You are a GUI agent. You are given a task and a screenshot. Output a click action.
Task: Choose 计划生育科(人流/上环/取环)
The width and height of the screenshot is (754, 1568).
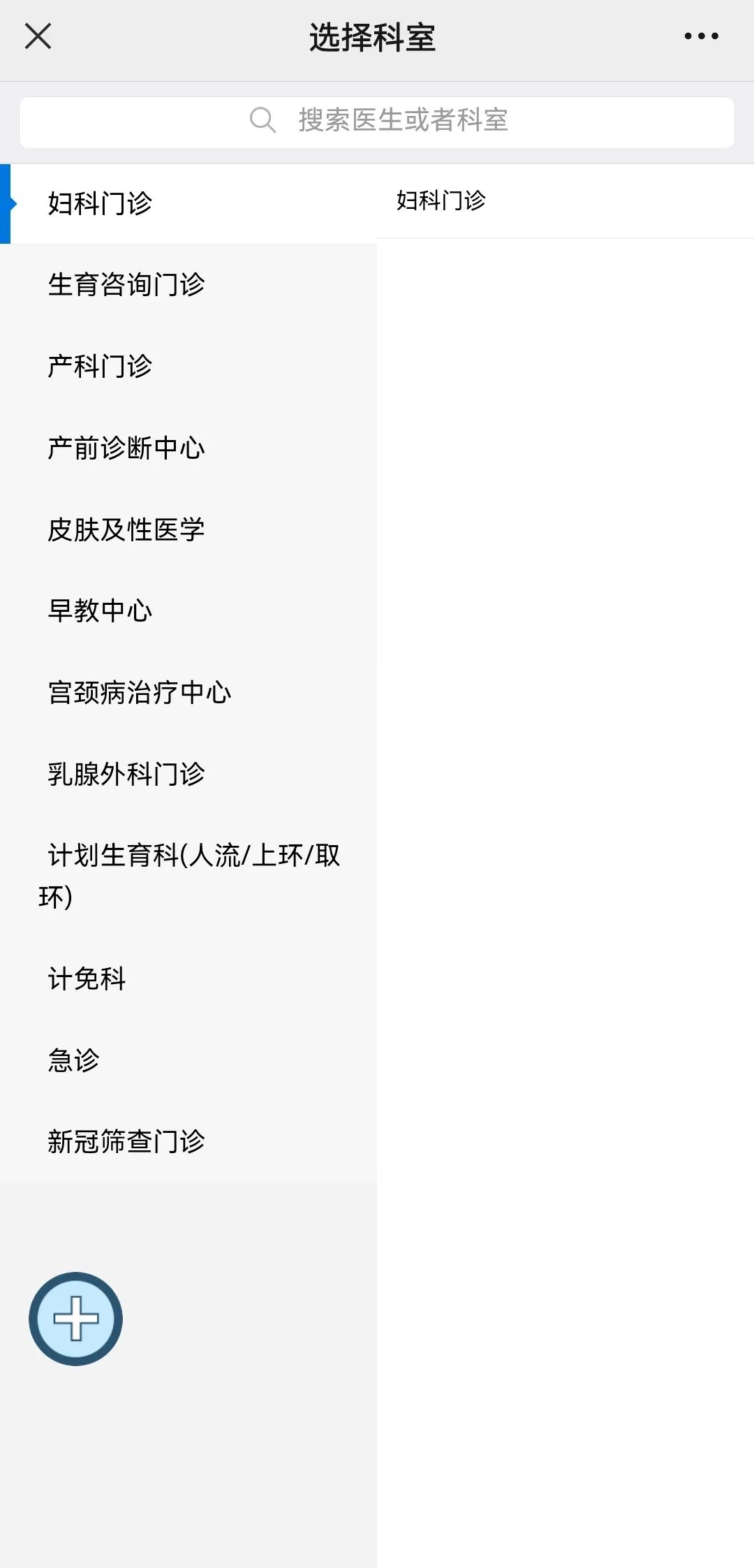point(188,877)
